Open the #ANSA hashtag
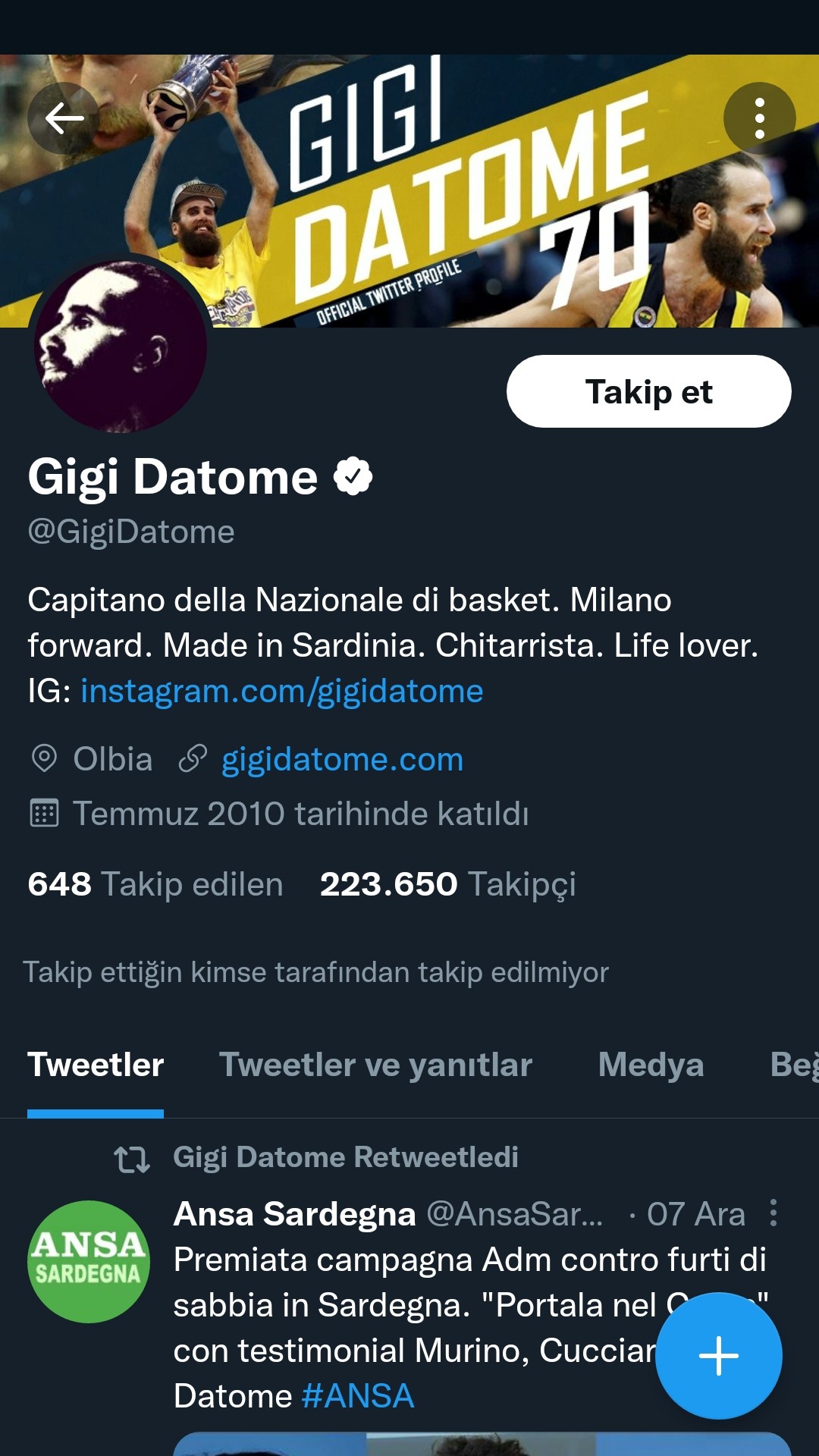 [358, 1396]
